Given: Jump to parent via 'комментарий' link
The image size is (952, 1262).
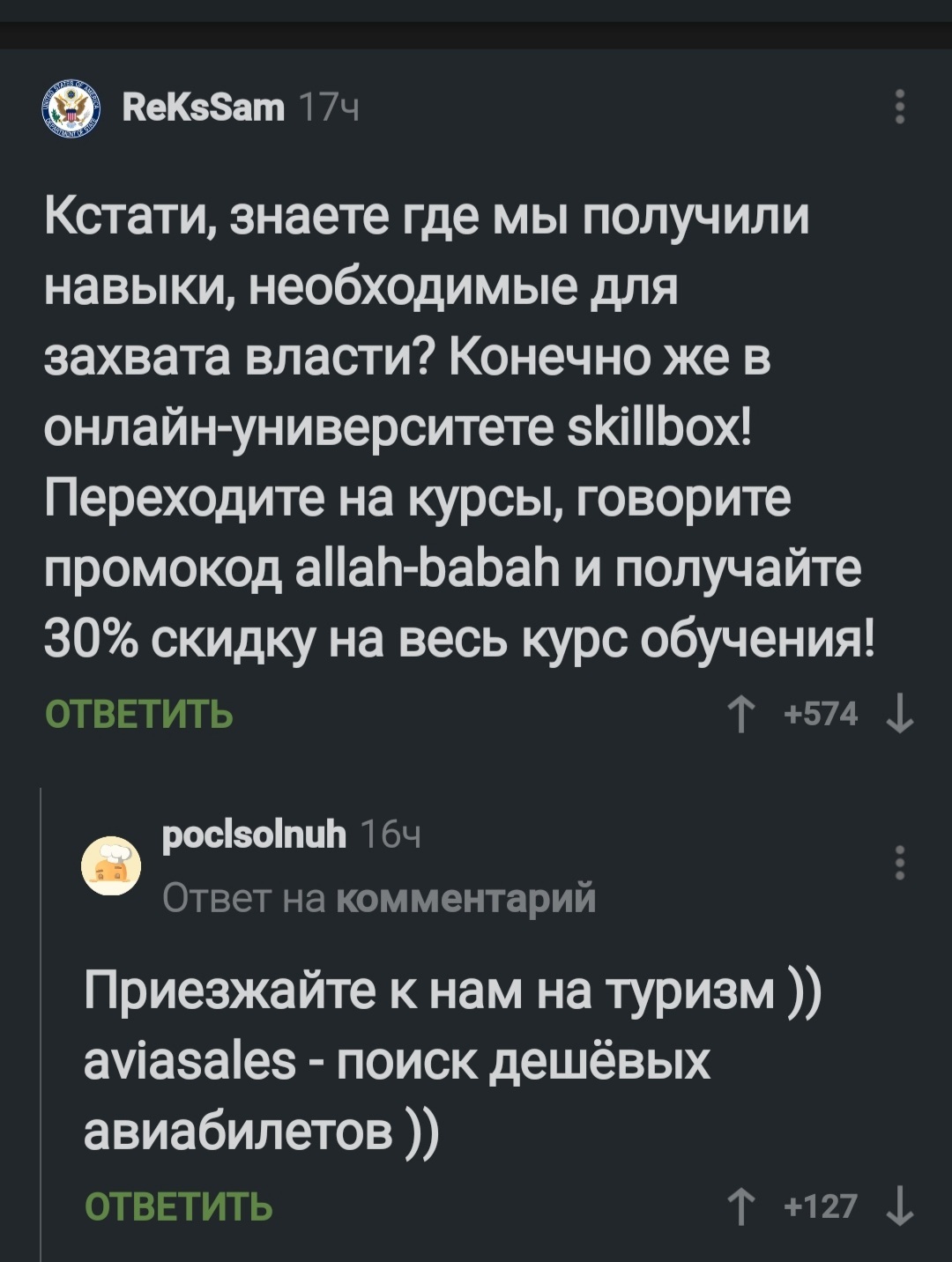Looking at the screenshot, I should point(466,898).
